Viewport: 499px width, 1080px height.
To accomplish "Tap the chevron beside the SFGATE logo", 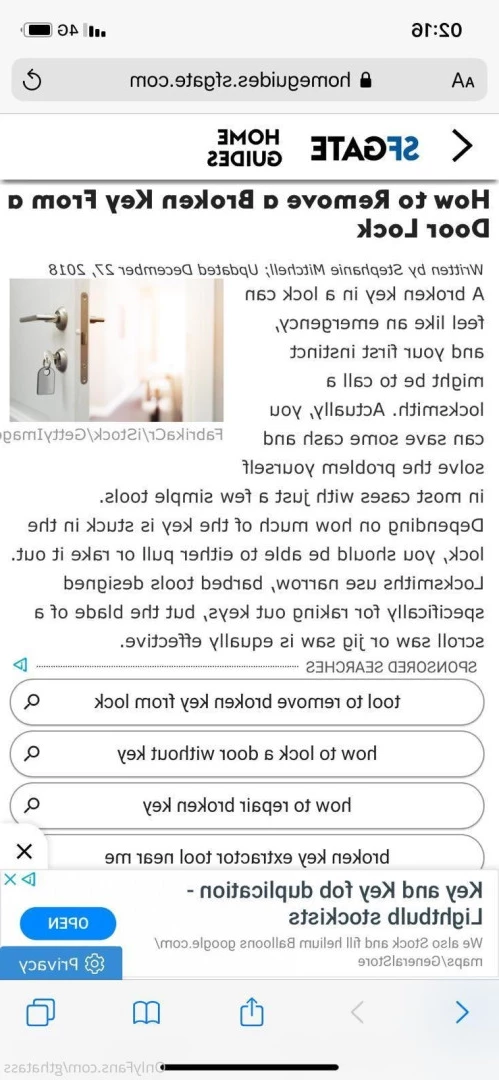I will pos(462,147).
